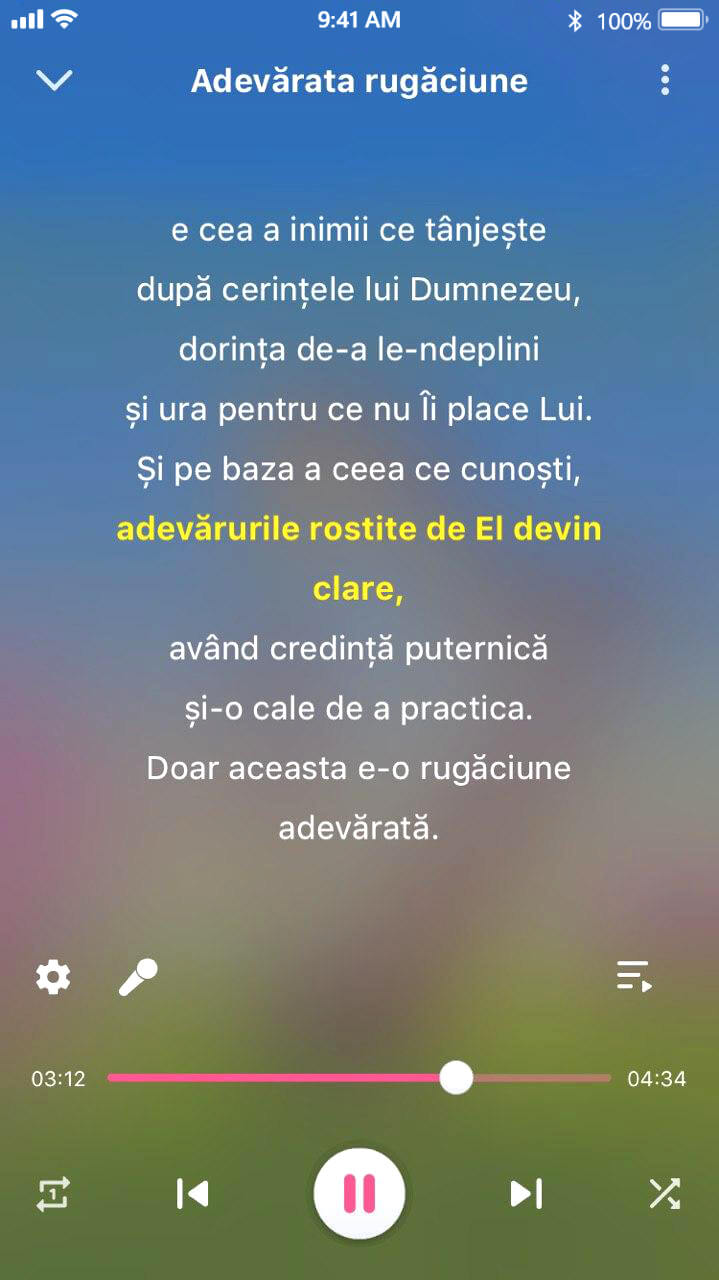The width and height of the screenshot is (719, 1280).
Task: Open the play queue list
Action: point(634,977)
